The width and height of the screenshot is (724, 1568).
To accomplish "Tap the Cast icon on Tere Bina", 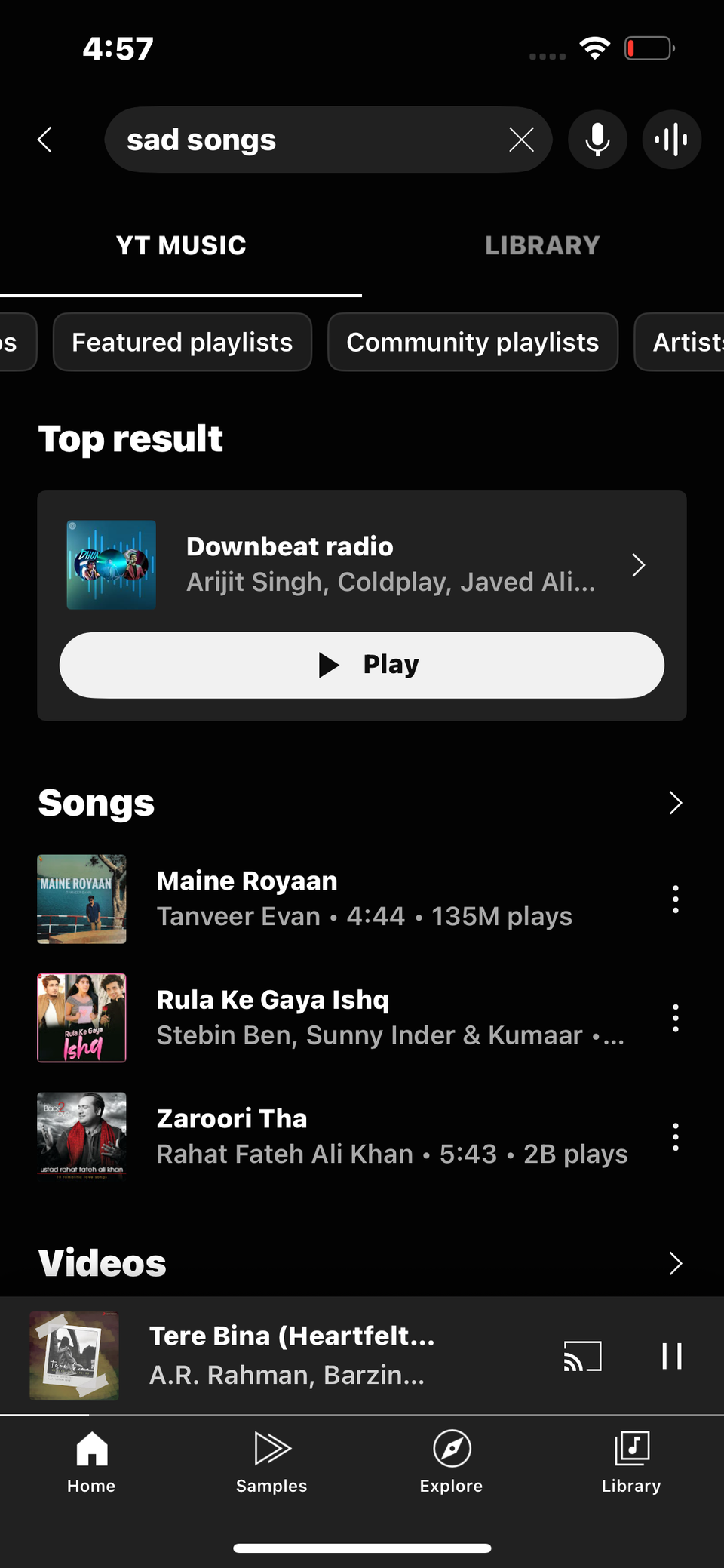I will point(581,1355).
